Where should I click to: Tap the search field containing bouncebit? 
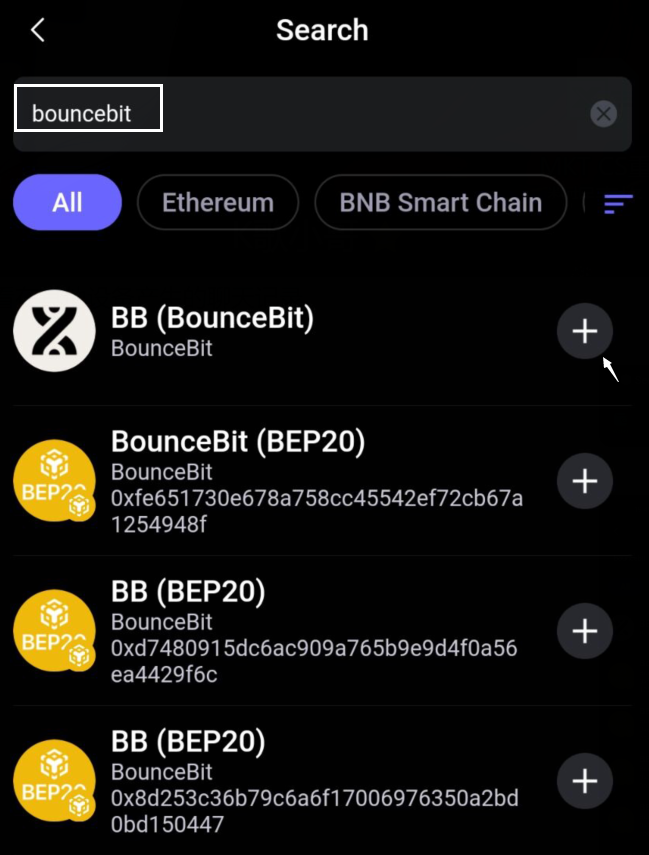click(x=300, y=113)
